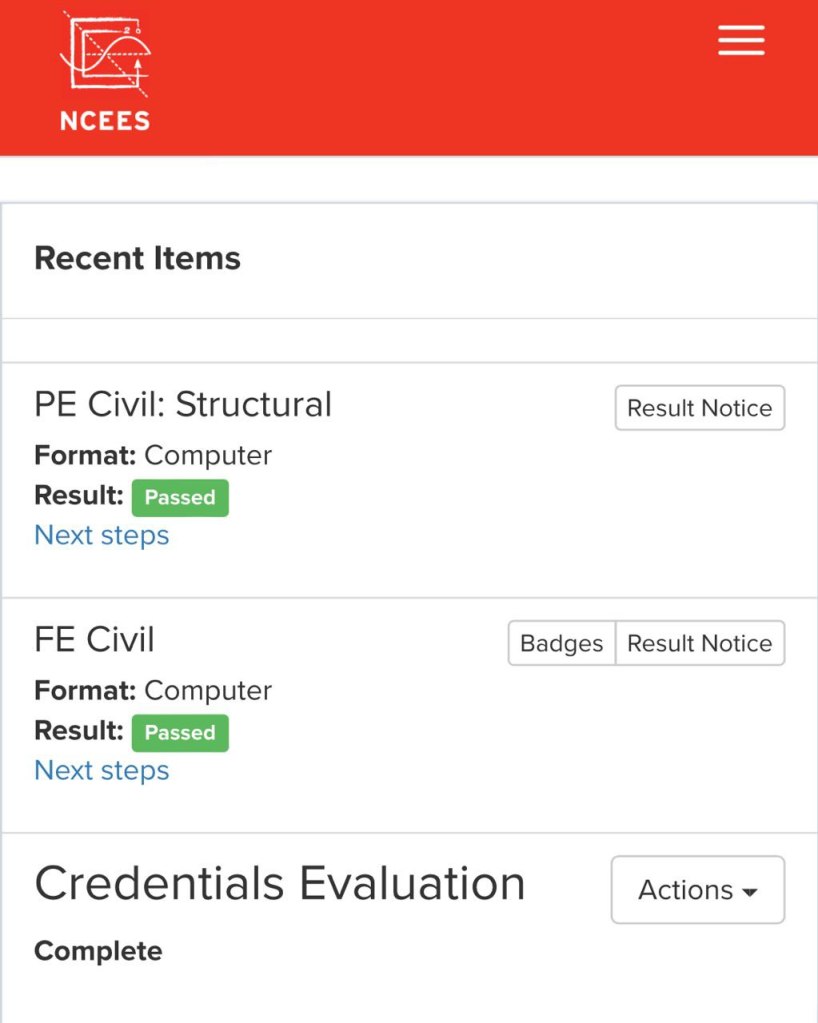The height and width of the screenshot is (1023, 818).
Task: Open Next steps for PE Civil: Structural
Action: (102, 535)
